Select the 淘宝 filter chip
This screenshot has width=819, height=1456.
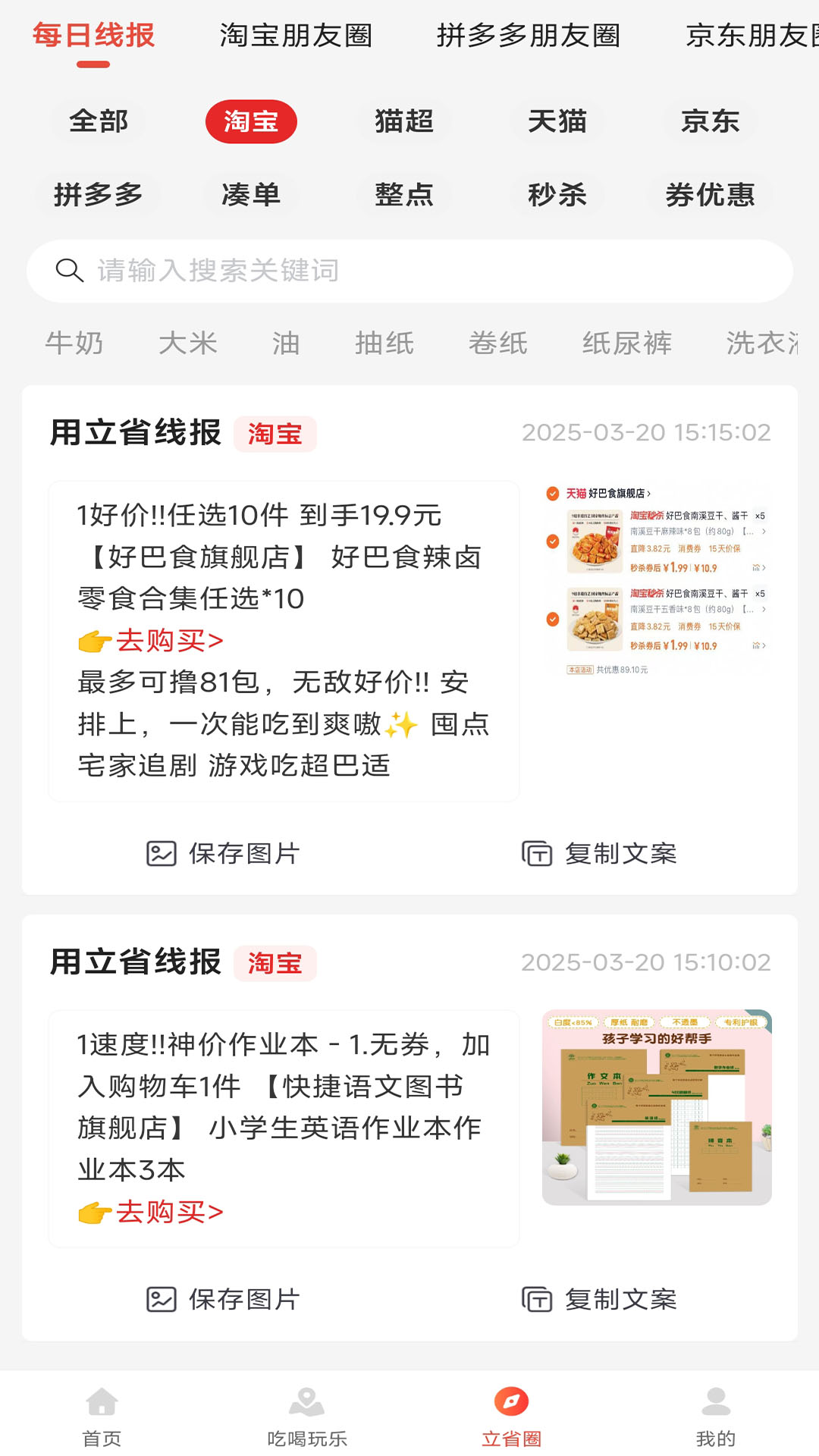[x=251, y=121]
